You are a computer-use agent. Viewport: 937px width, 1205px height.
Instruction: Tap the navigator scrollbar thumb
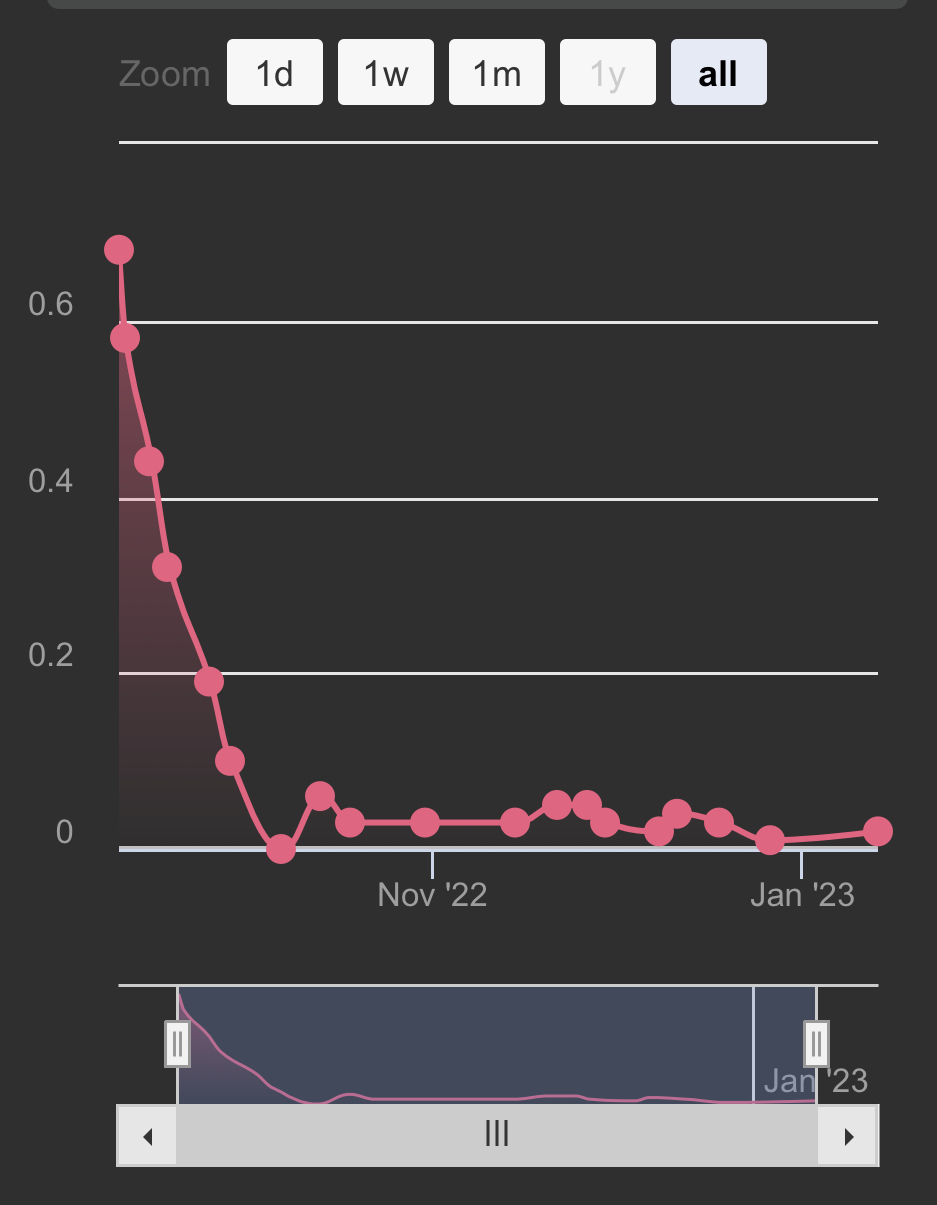pyautogui.click(x=497, y=1135)
